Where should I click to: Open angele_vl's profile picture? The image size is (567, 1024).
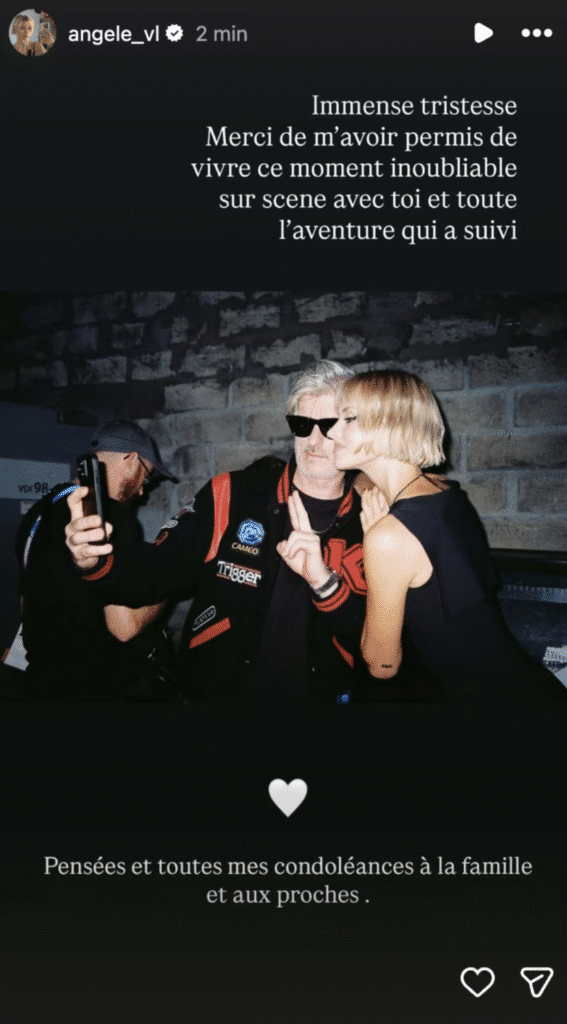32,33
